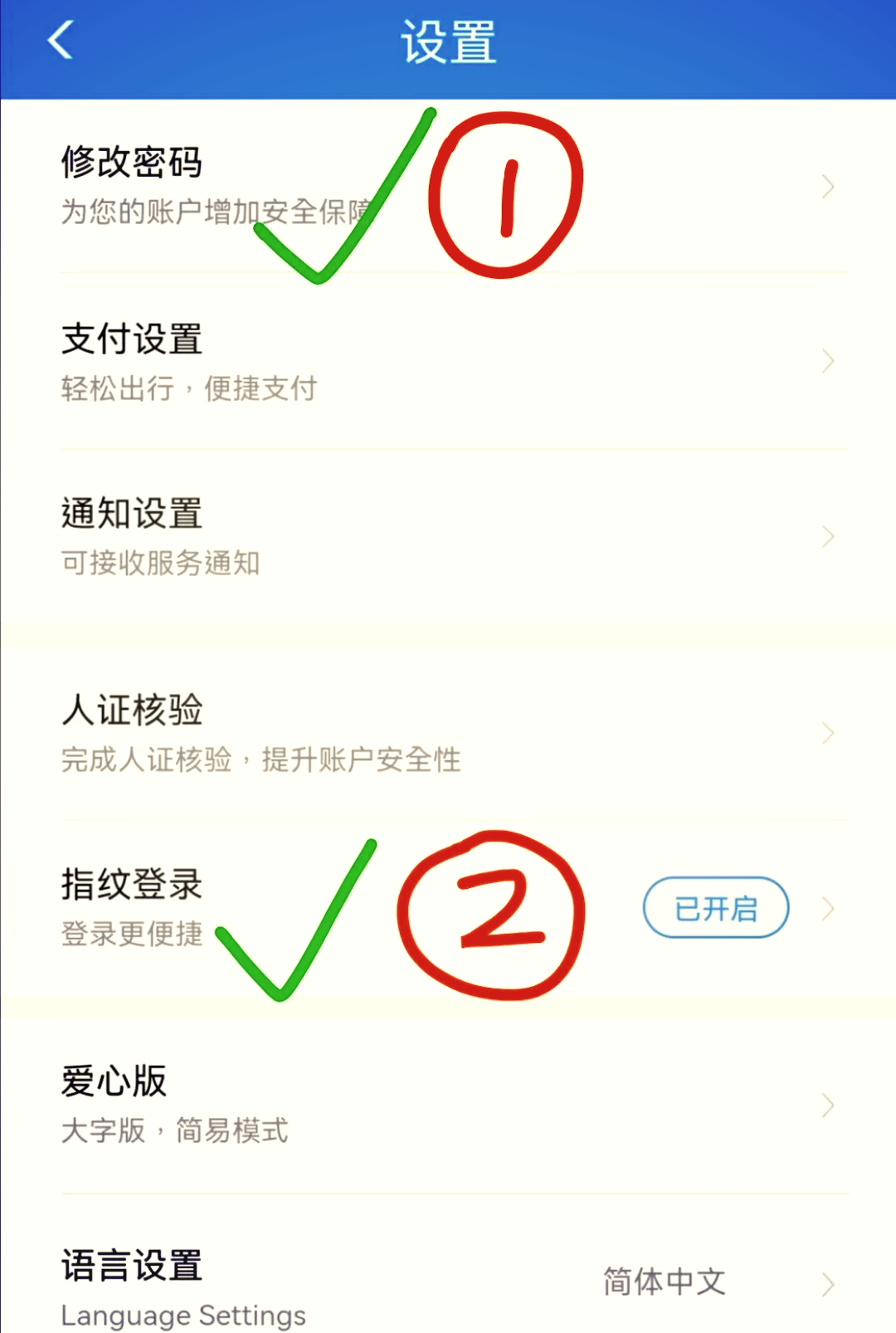Tap the 已开启 status button
This screenshot has height=1333, width=896.
(715, 908)
